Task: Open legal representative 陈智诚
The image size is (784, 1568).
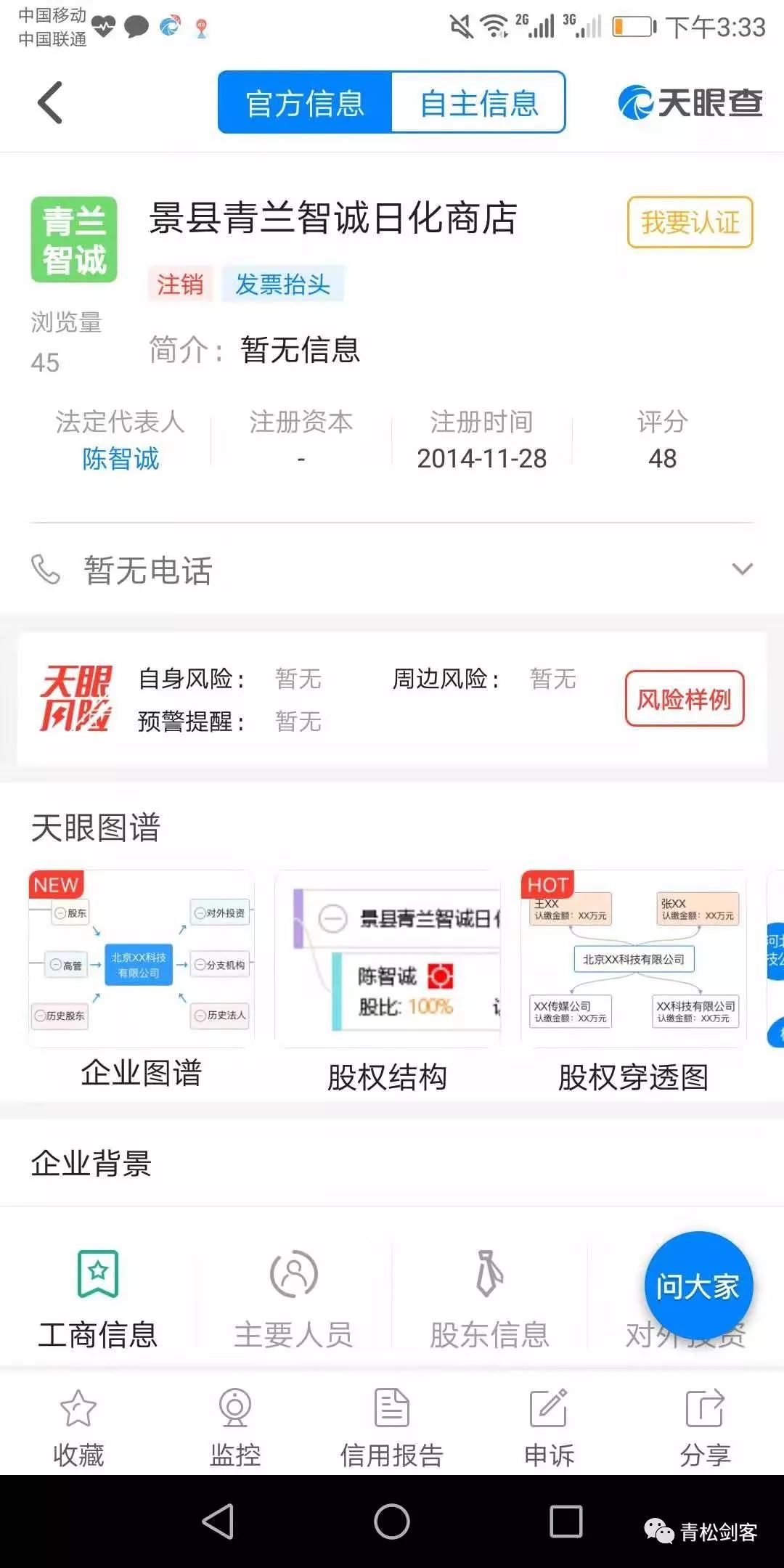Action: [x=121, y=458]
